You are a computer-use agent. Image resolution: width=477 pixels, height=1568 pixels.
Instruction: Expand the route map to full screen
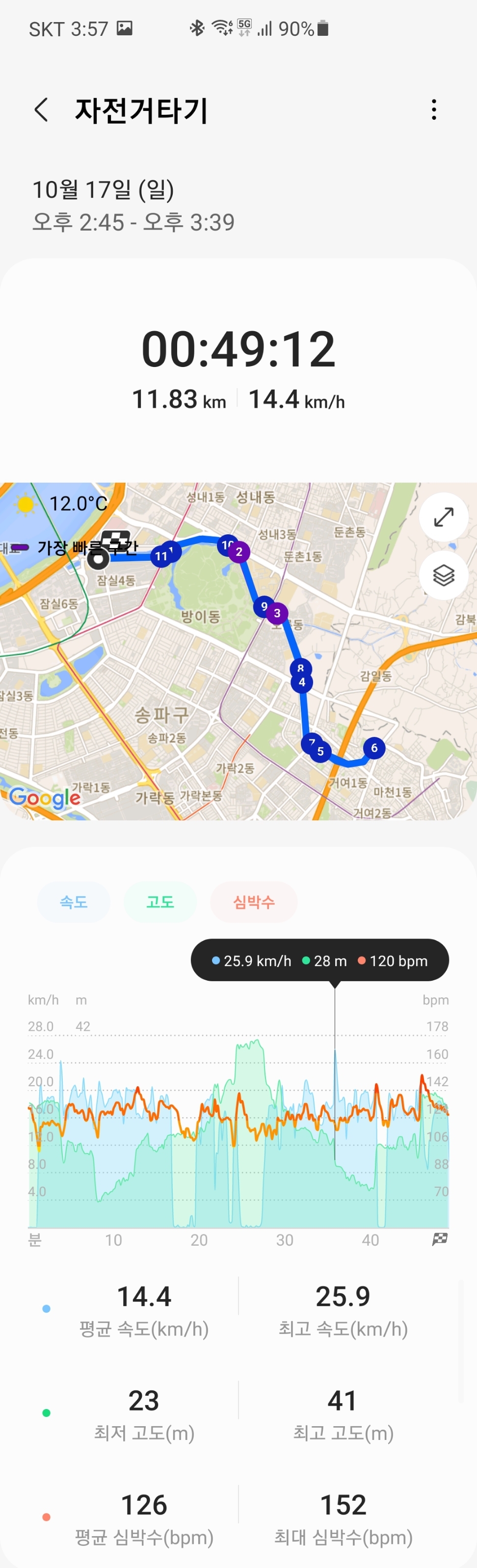click(444, 517)
